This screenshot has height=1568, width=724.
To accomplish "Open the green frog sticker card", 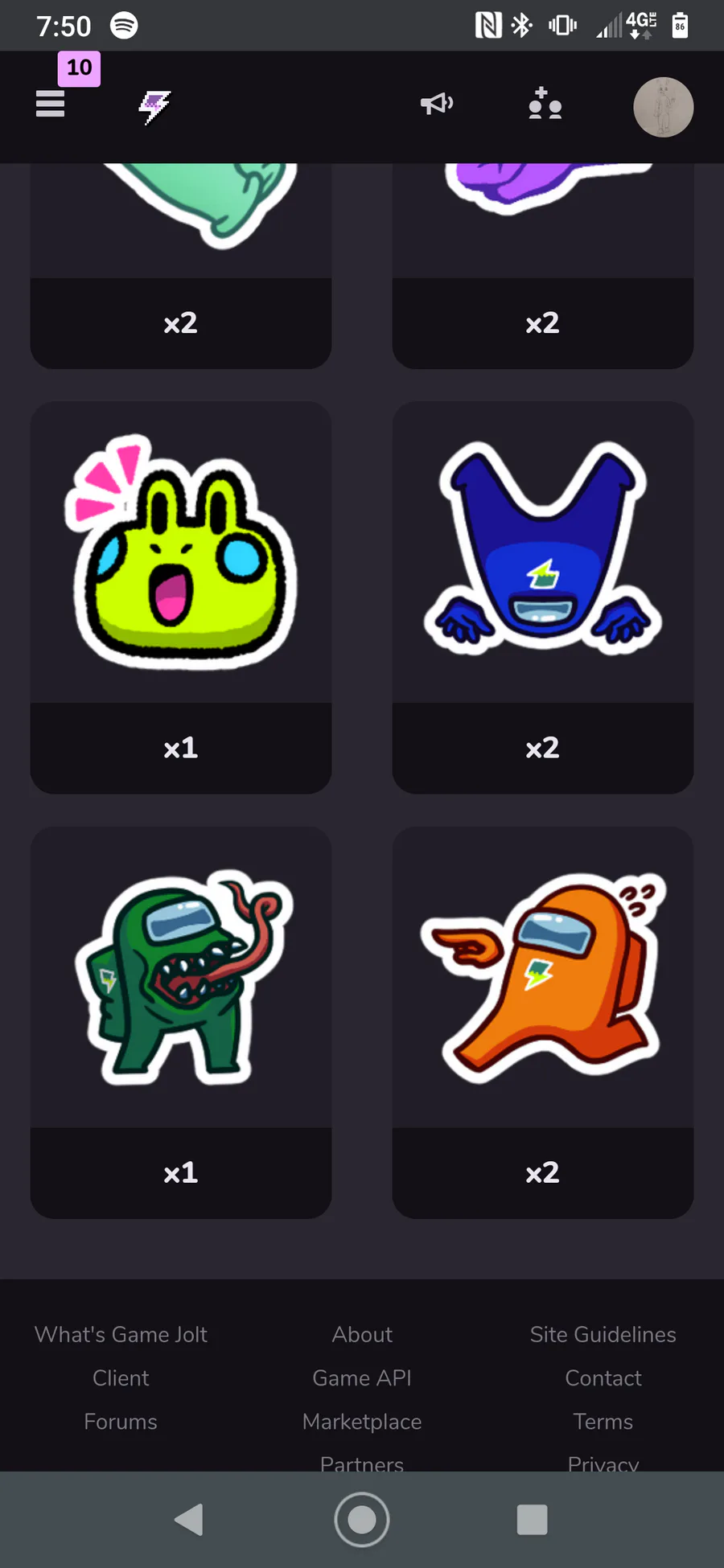I will pyautogui.click(x=181, y=555).
